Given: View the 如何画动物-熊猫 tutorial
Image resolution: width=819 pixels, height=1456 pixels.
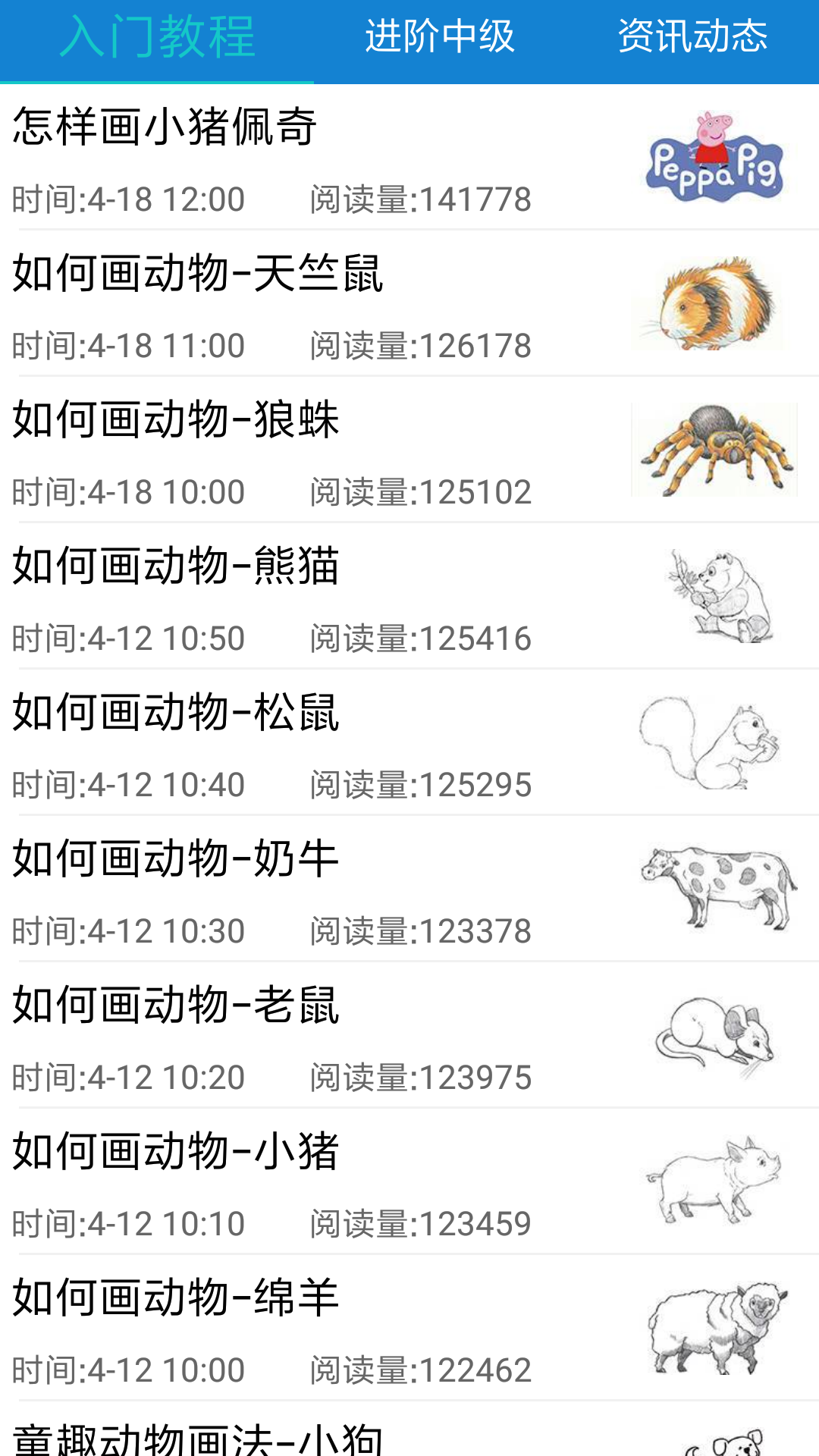Looking at the screenshot, I should (x=409, y=597).
